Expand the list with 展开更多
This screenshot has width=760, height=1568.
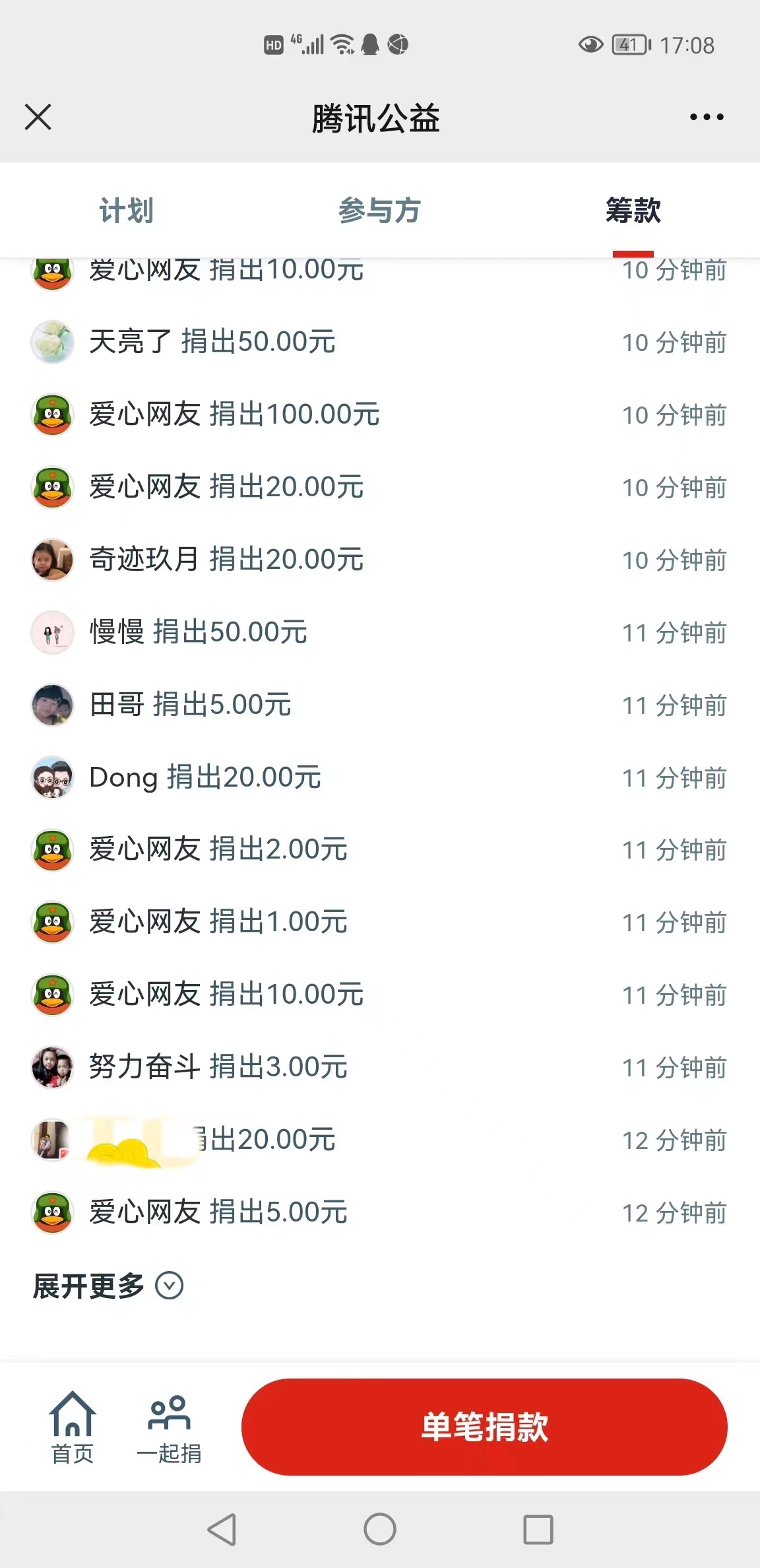pos(108,1286)
